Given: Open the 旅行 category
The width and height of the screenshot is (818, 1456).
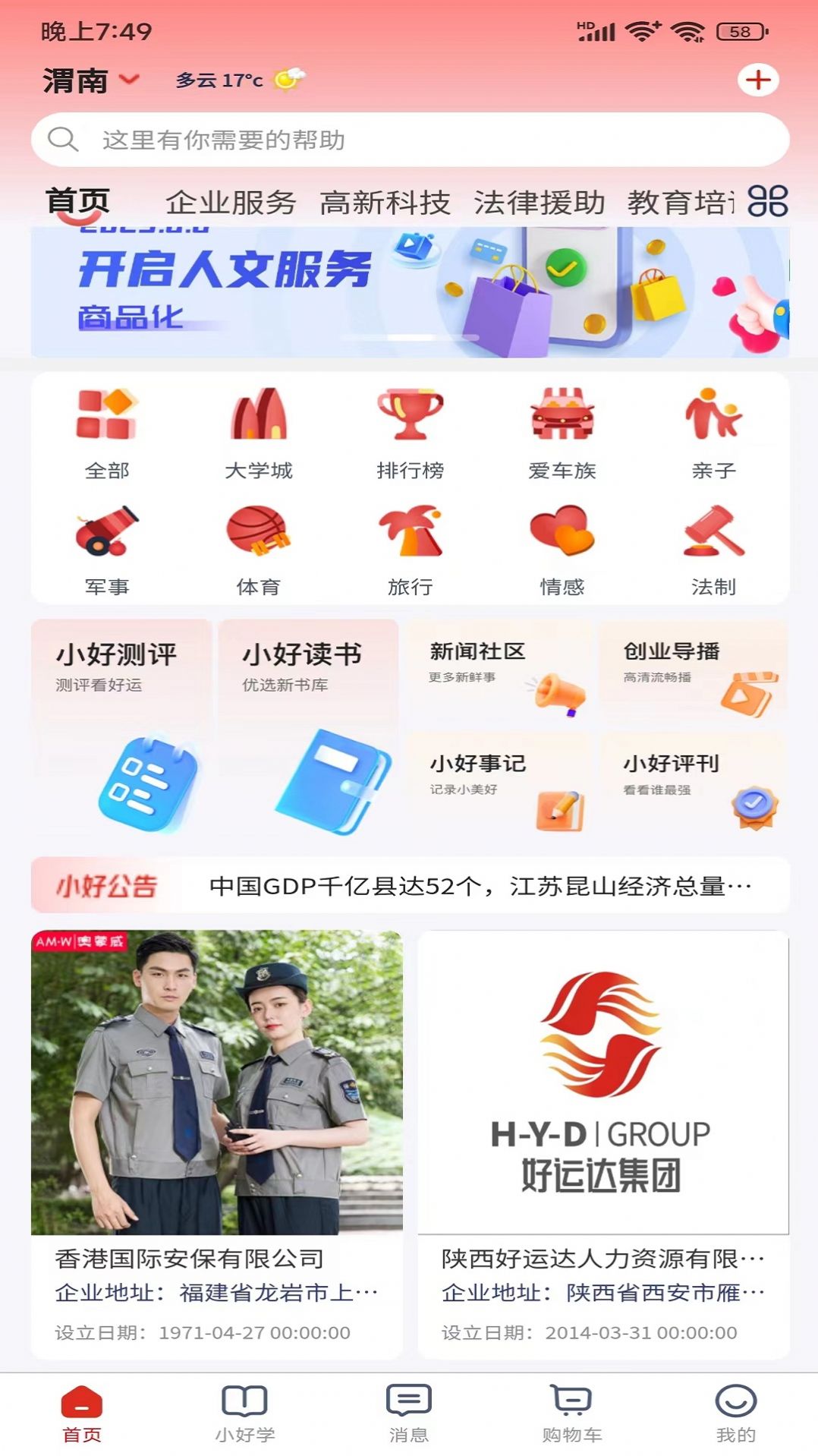Looking at the screenshot, I should [x=411, y=550].
